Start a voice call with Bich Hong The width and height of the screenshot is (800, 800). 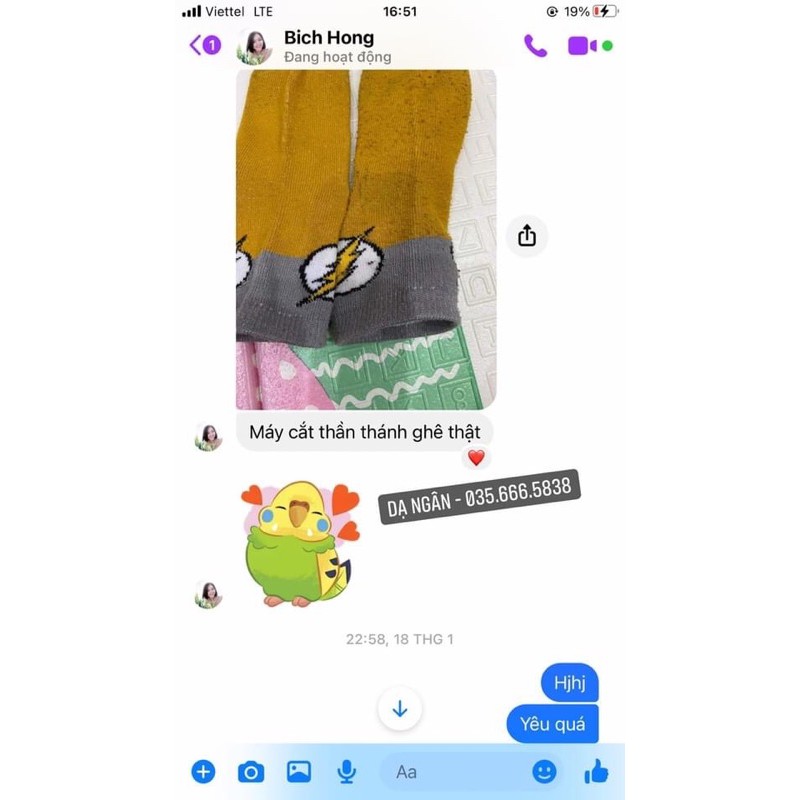click(x=535, y=45)
